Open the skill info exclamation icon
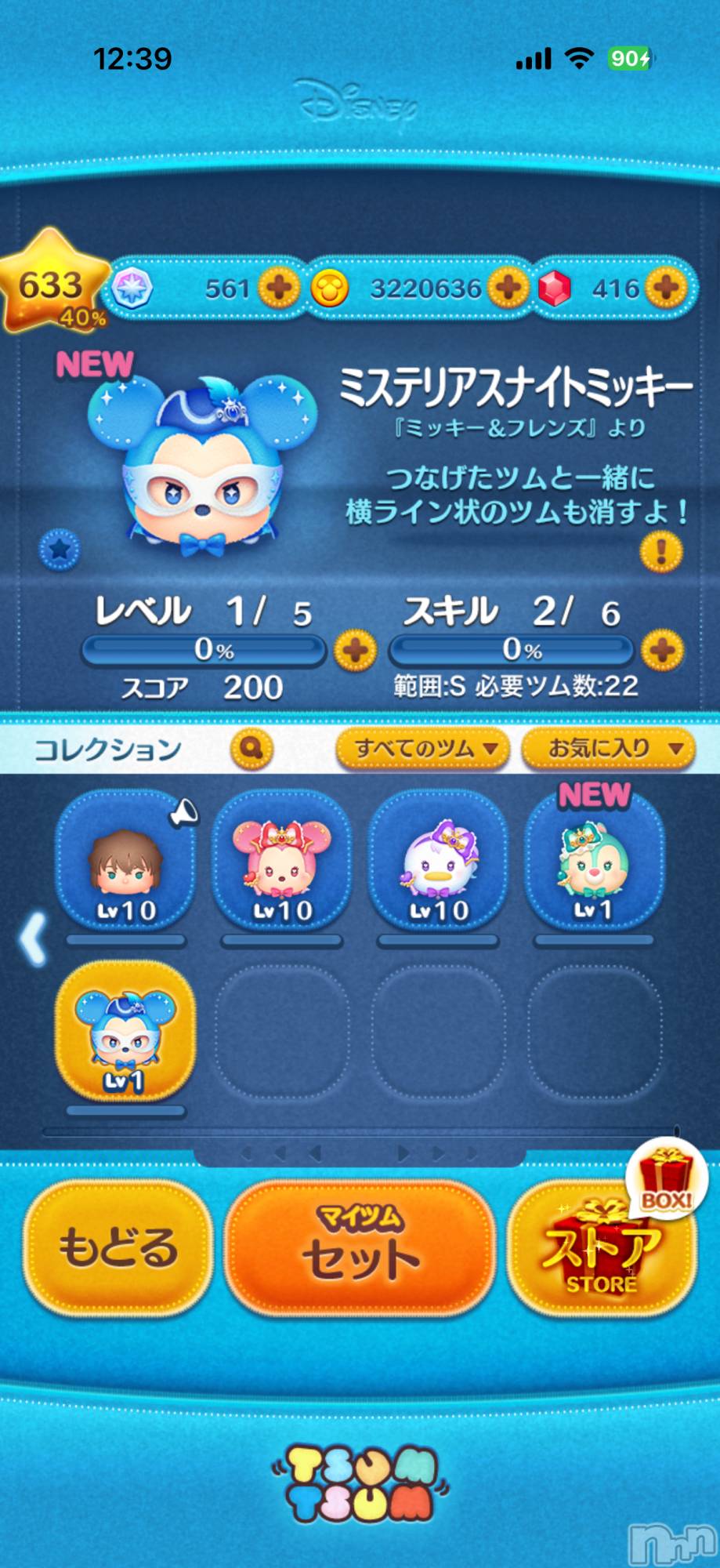The width and height of the screenshot is (720, 1568). coord(661,551)
